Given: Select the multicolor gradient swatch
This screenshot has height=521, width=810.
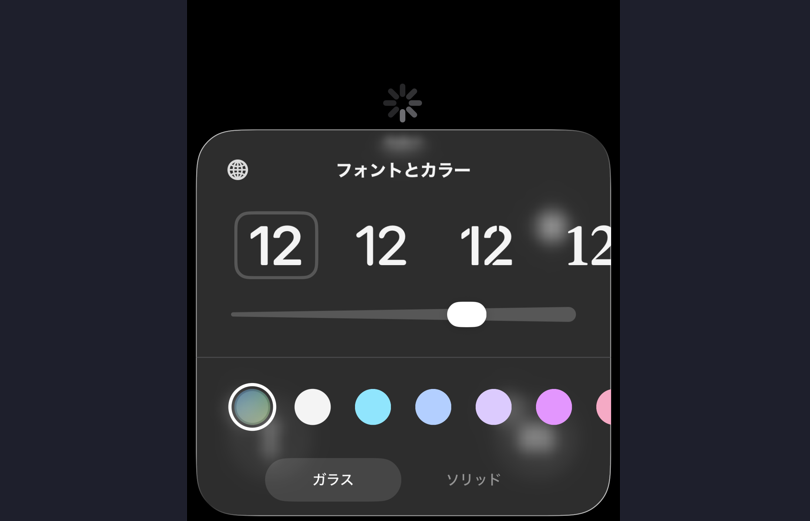Looking at the screenshot, I should 252,407.
